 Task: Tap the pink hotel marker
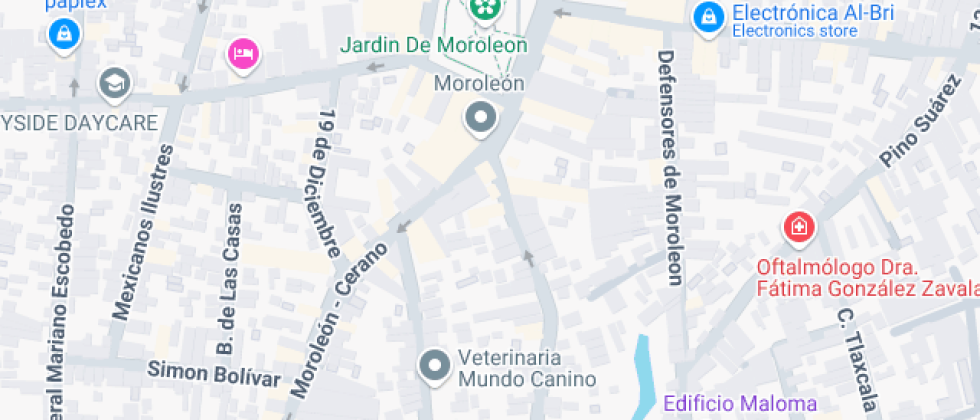(241, 53)
